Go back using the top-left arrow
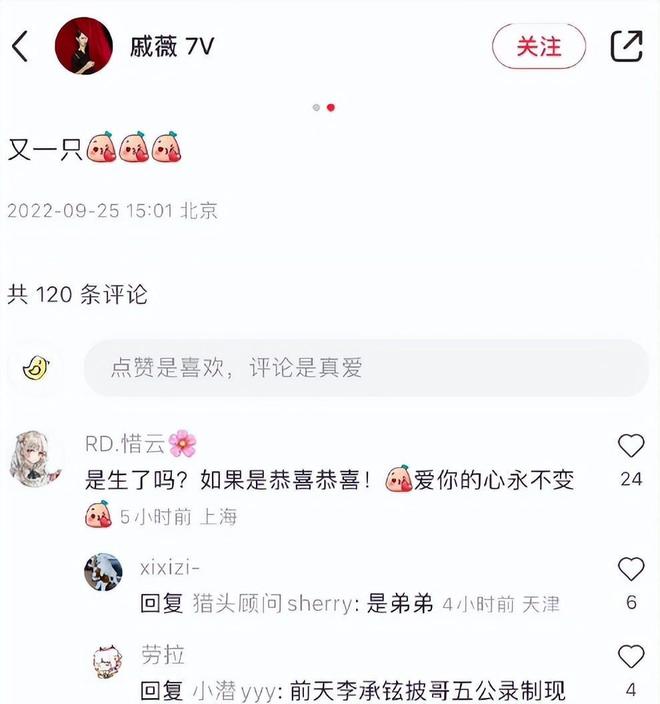 (20, 46)
